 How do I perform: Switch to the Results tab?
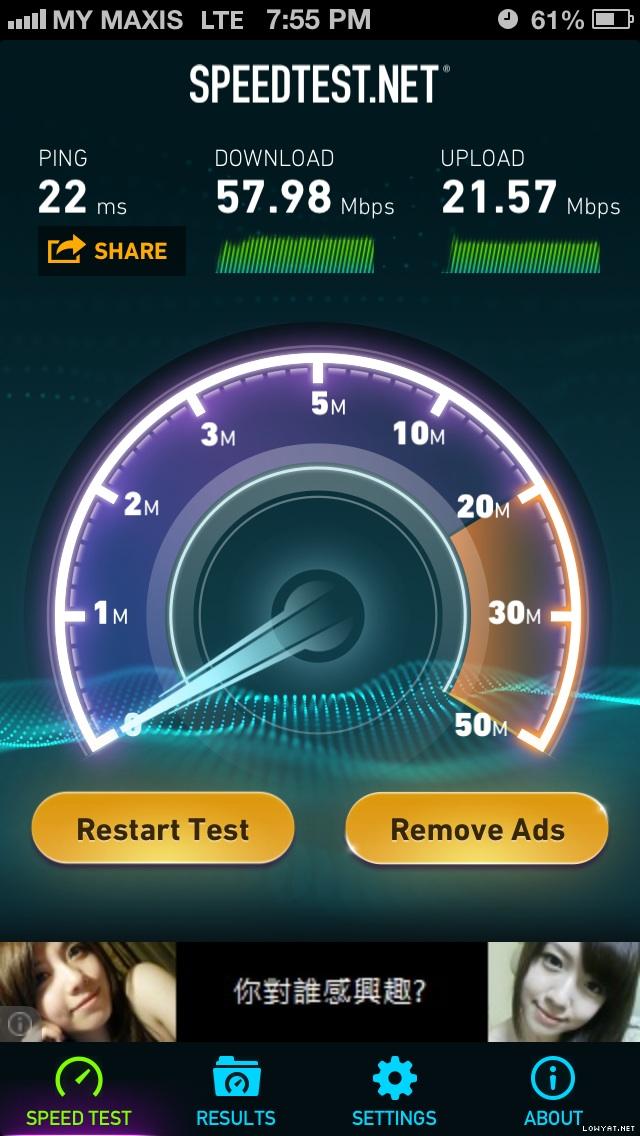[x=236, y=1092]
